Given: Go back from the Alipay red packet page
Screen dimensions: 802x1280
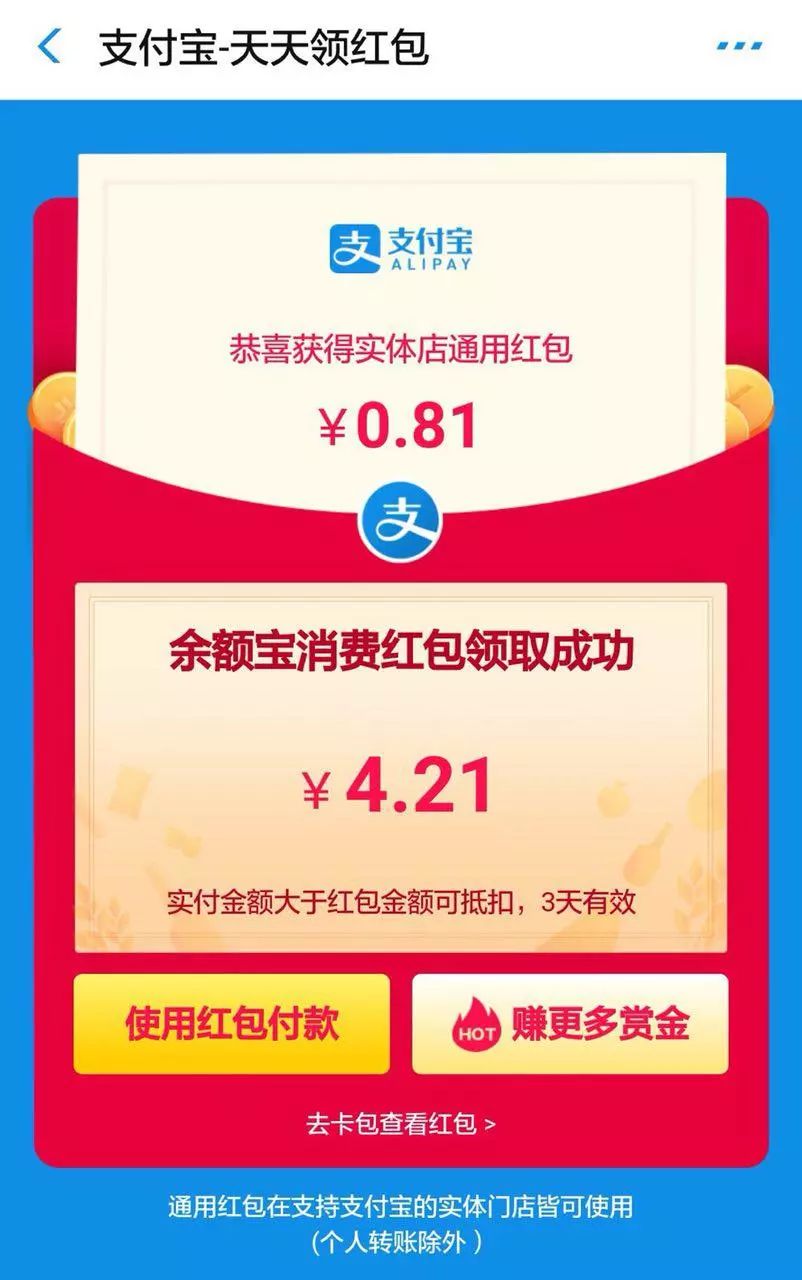Looking at the screenshot, I should pyautogui.click(x=48, y=47).
